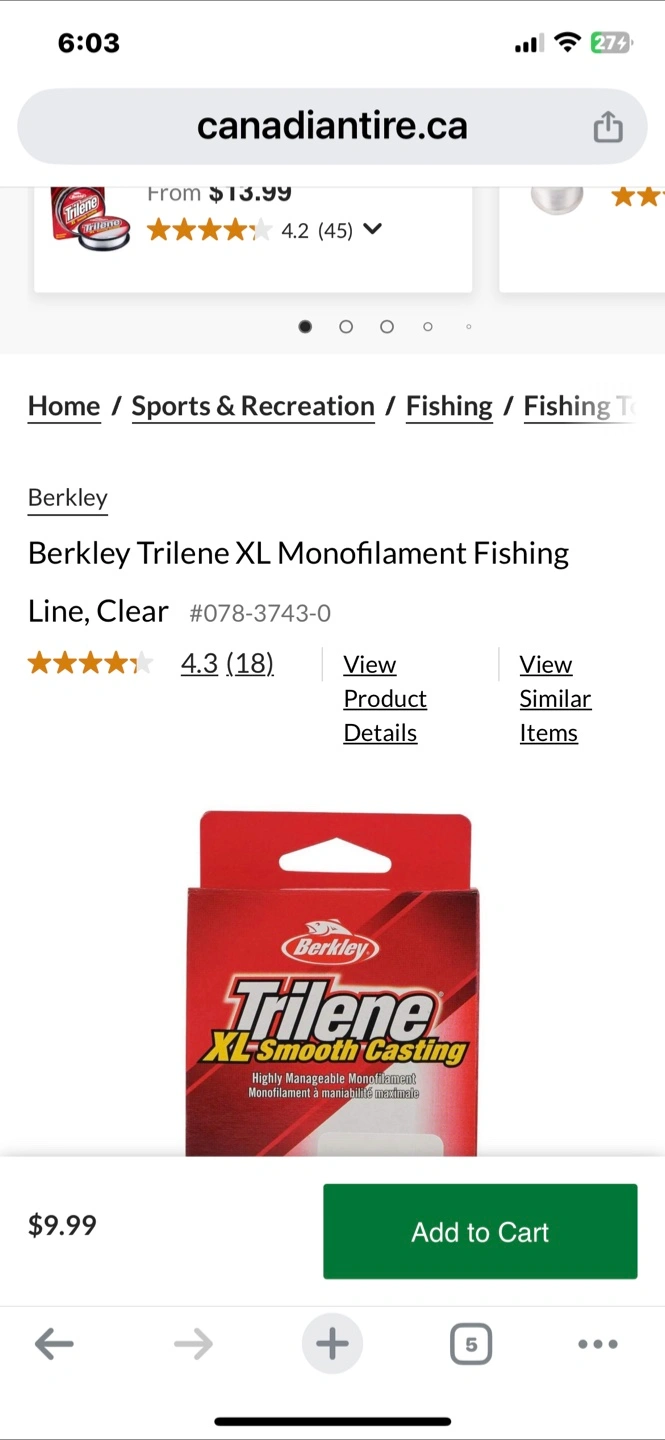View Similar Items
This screenshot has height=1440, width=665.
click(555, 698)
